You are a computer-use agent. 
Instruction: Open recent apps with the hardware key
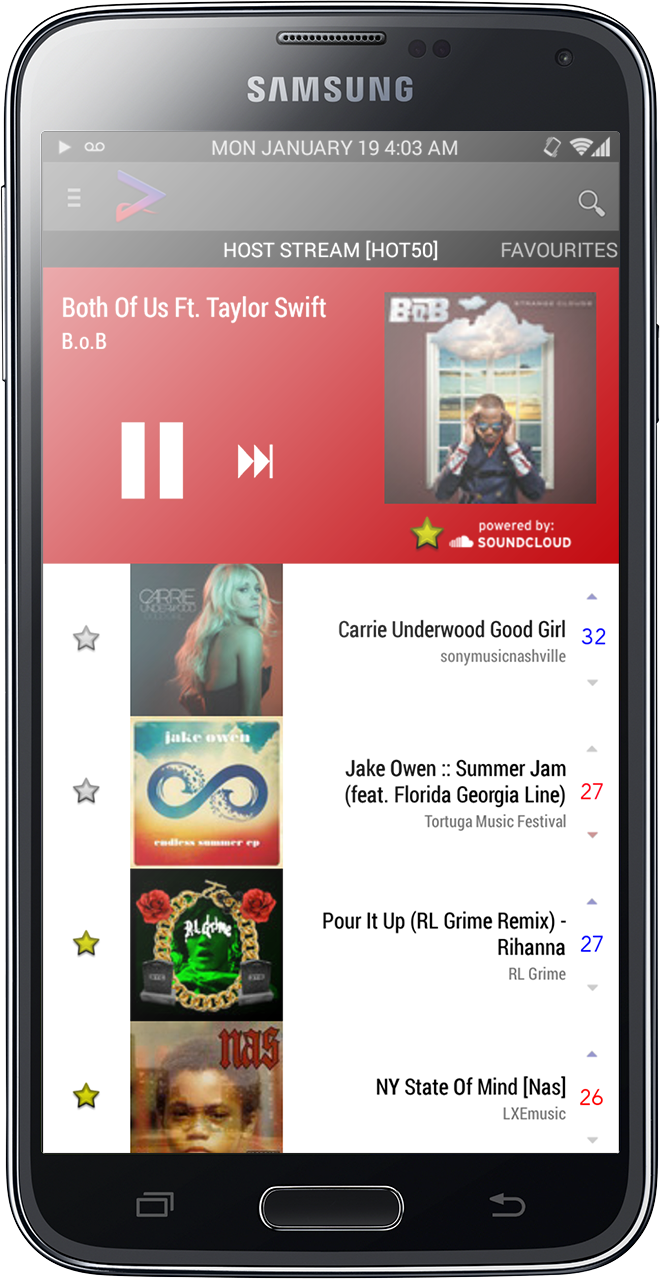(x=155, y=1204)
